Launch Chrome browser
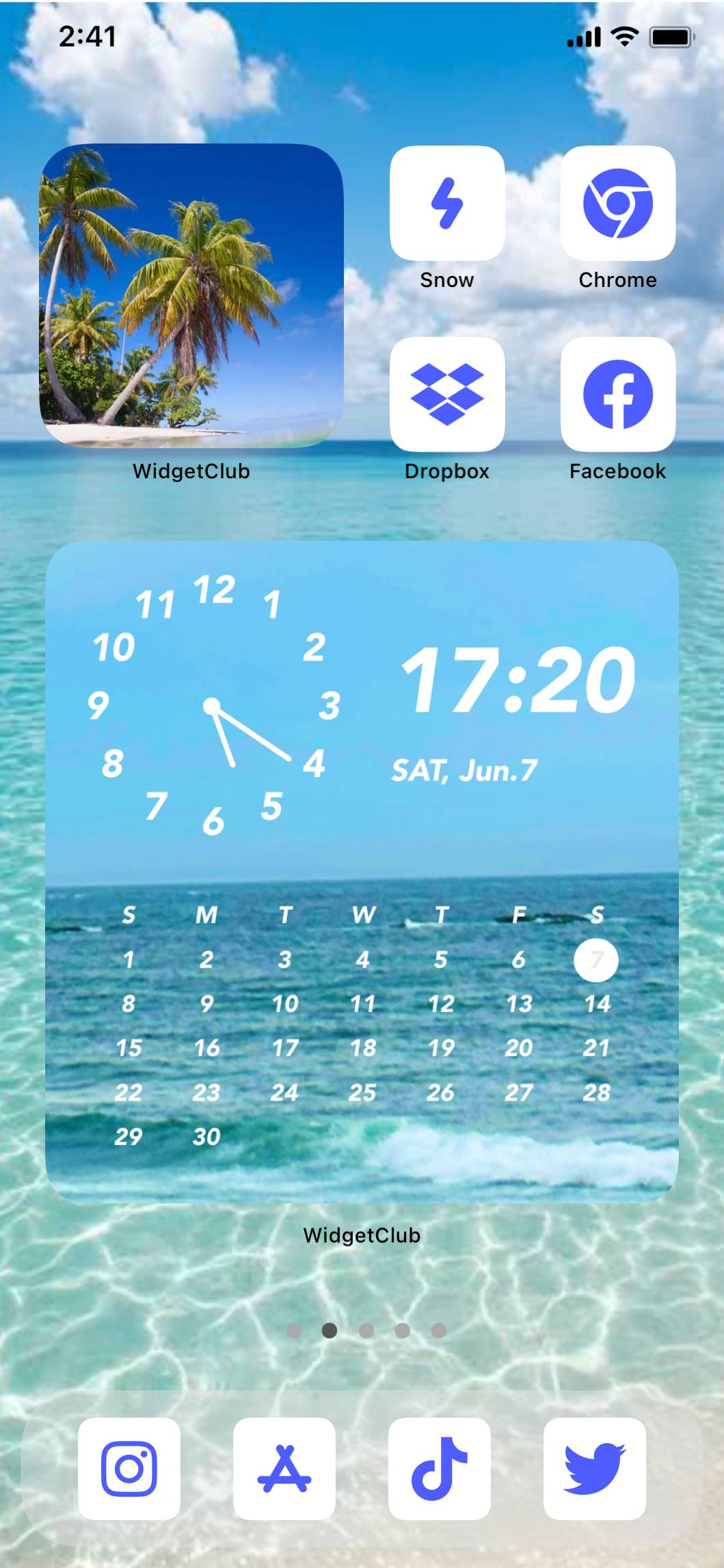This screenshot has height=1568, width=724. pos(617,204)
